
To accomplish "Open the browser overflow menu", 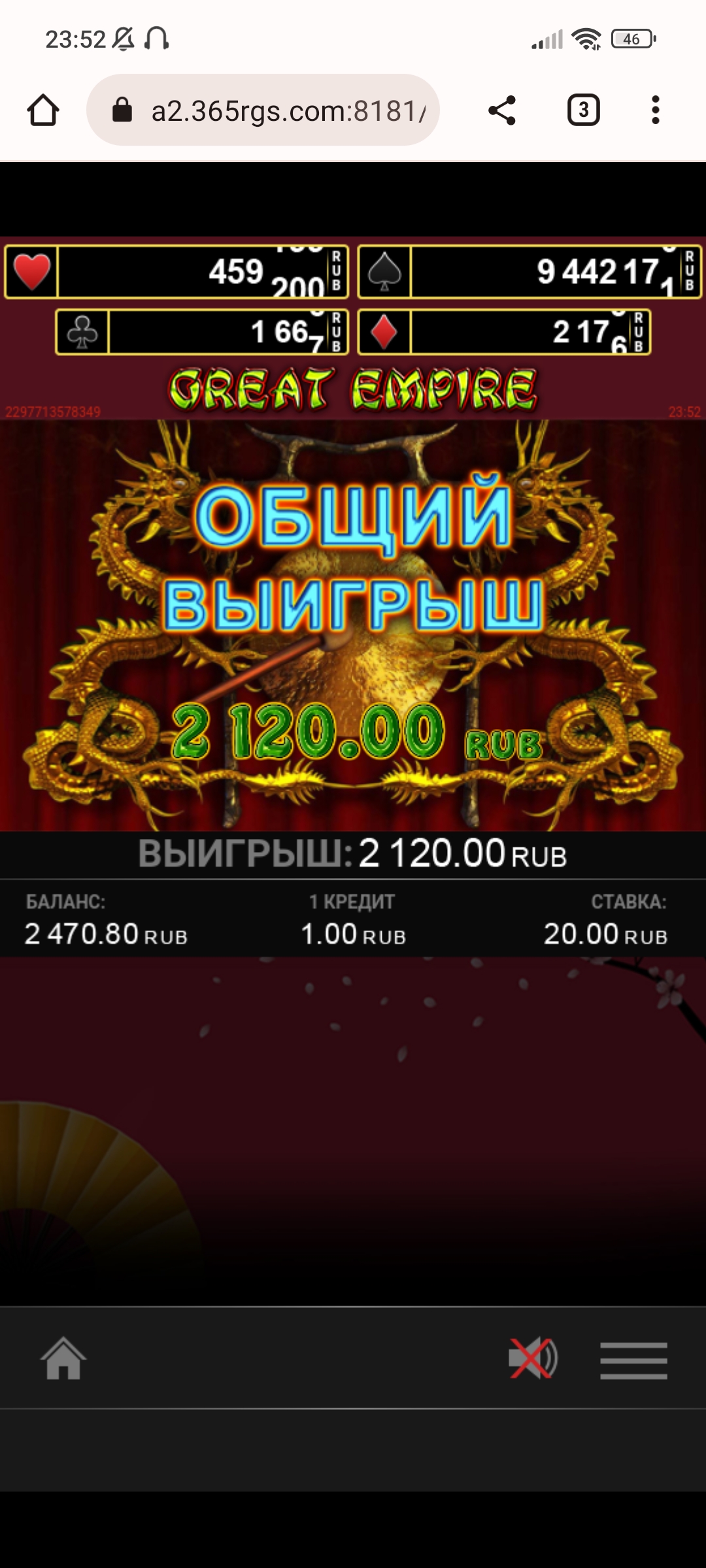I will coord(655,110).
